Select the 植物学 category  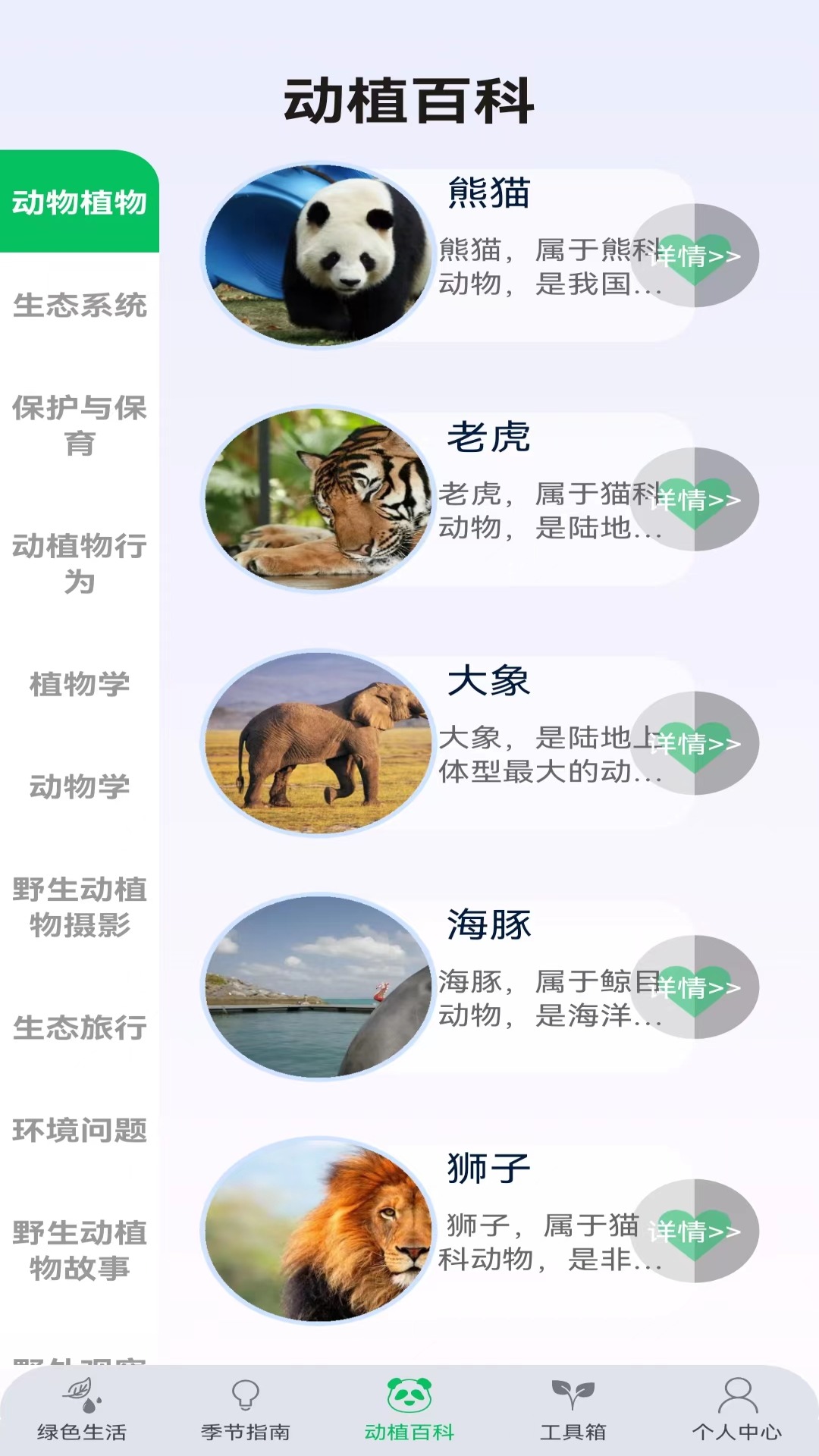tap(80, 684)
